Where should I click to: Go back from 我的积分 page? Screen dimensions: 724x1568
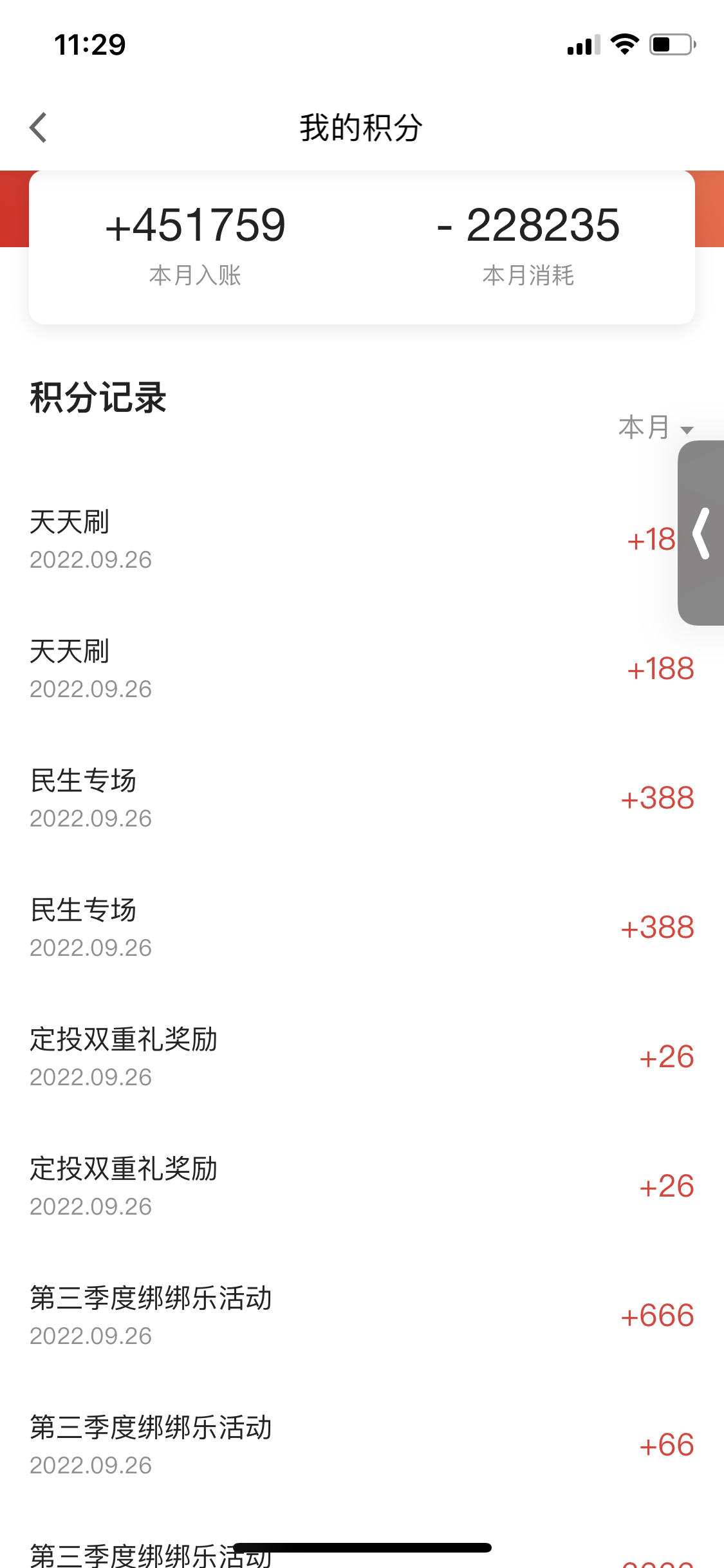39,127
